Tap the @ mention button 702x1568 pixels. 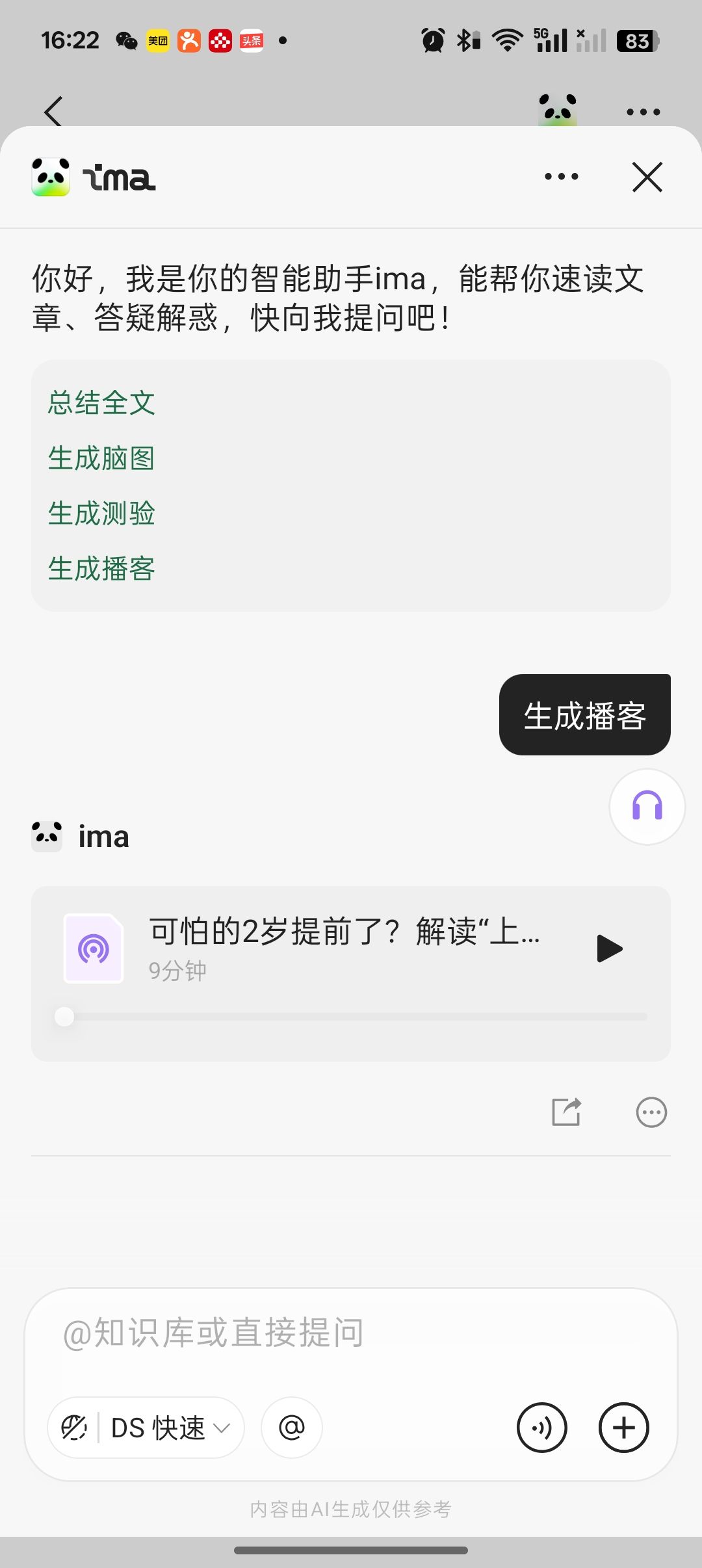coord(291,1428)
